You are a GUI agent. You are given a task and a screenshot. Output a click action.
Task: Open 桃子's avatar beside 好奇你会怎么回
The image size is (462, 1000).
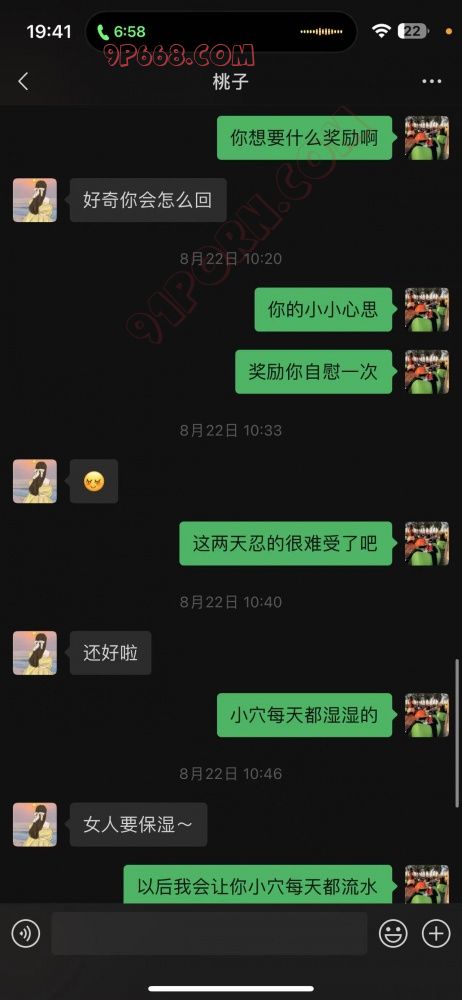(x=35, y=200)
